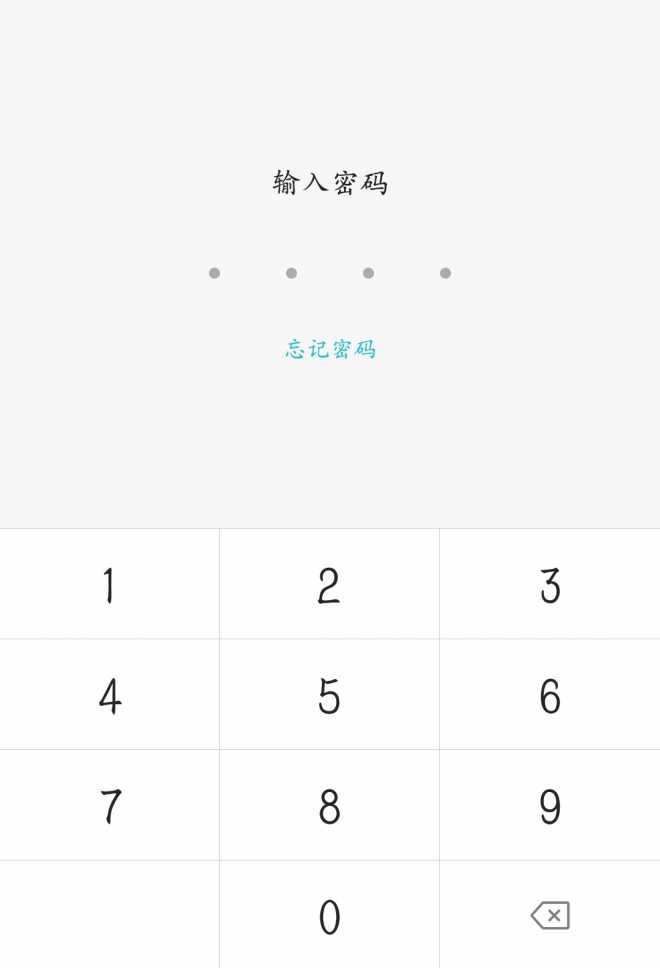Enter digit 2 on the keypad
660x968 pixels.
[329, 585]
